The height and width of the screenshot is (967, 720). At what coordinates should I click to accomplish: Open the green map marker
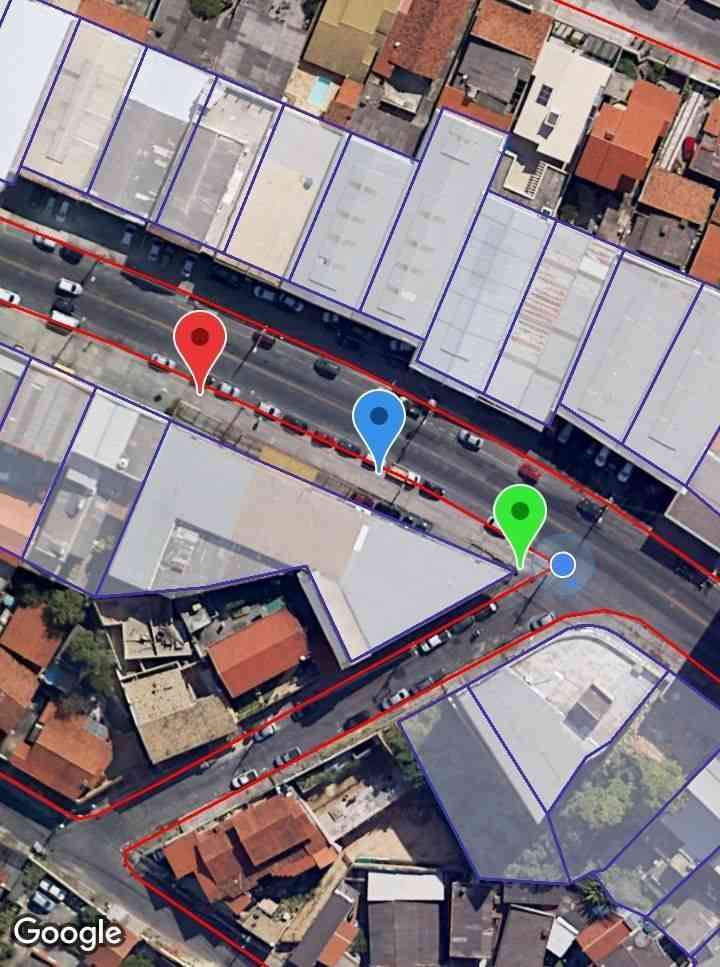pyautogui.click(x=520, y=516)
